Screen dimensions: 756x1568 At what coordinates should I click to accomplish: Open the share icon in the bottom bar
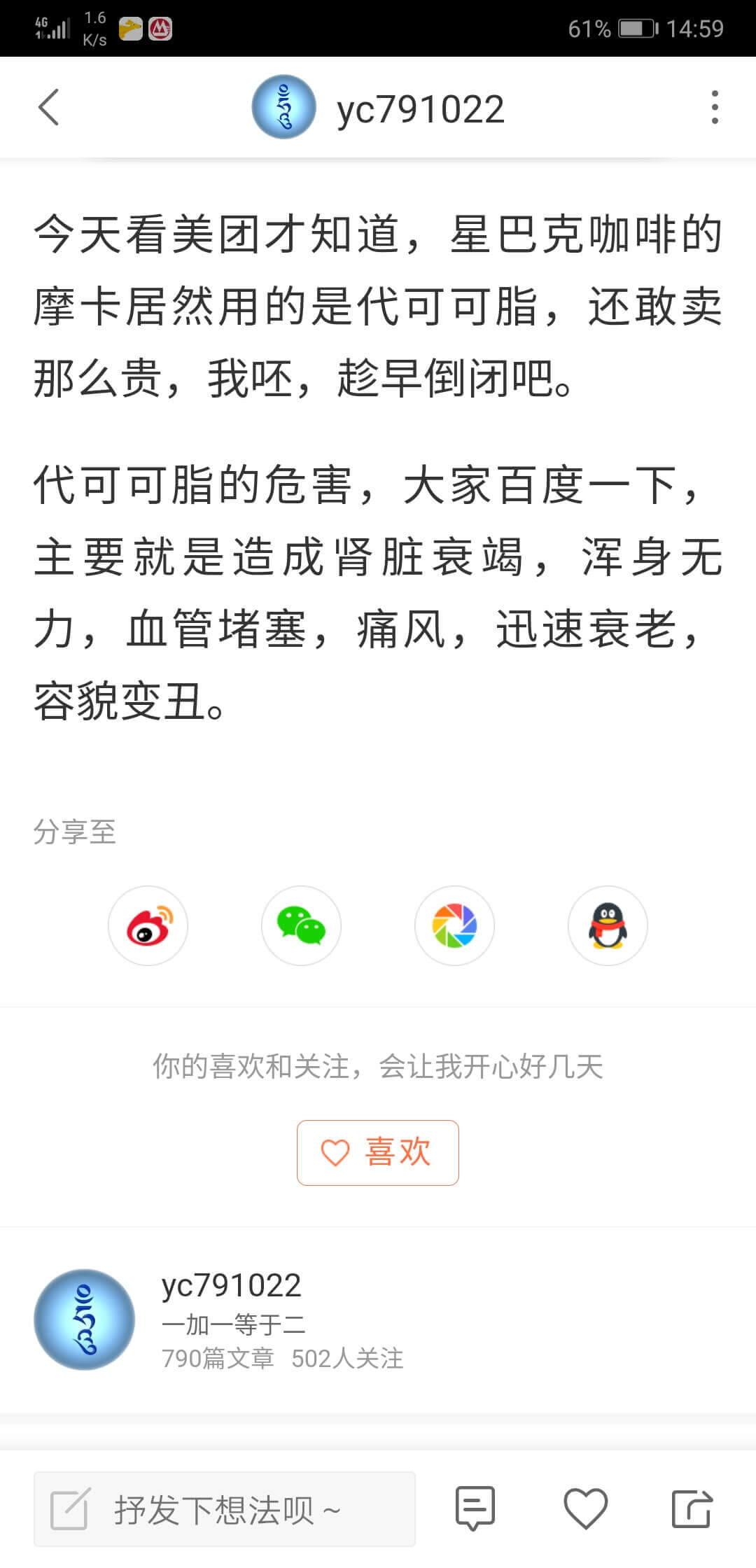click(692, 1508)
